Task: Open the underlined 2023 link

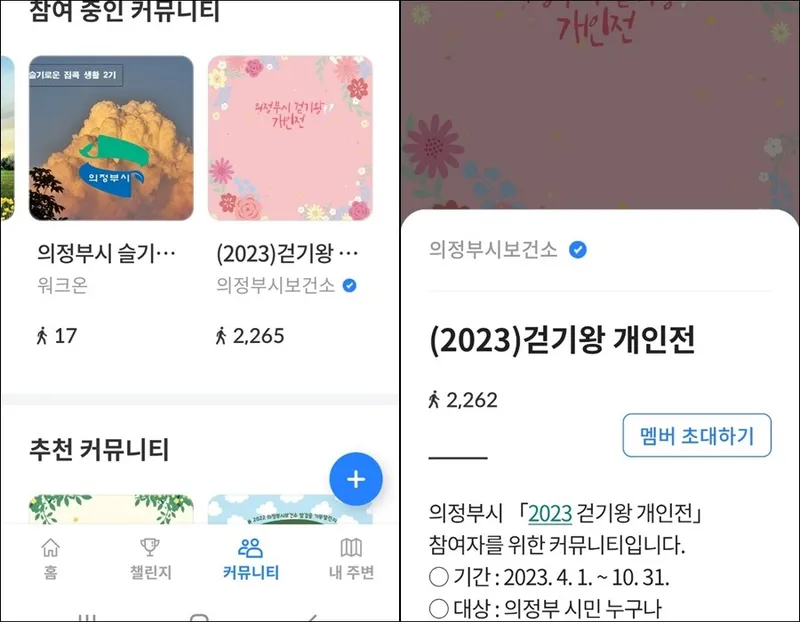Action: (x=550, y=514)
